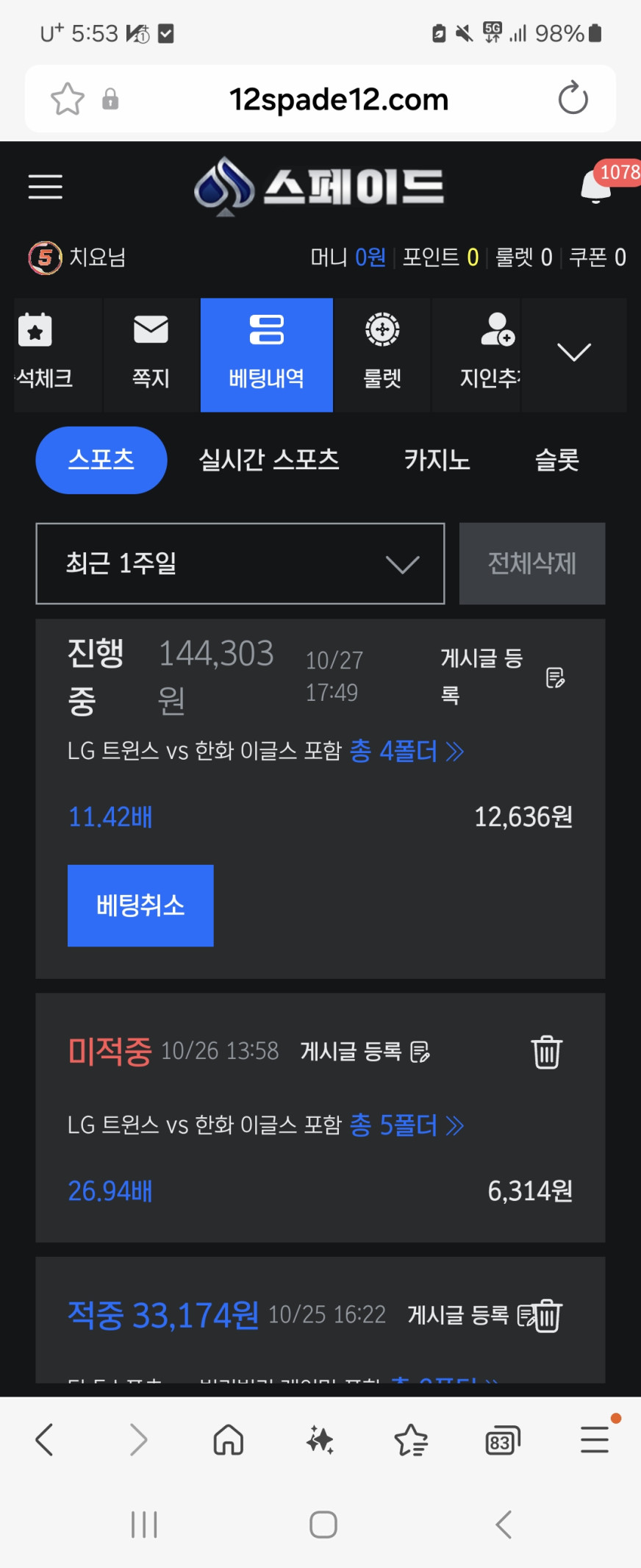Open the hamburger menu
Screen dimensions: 641x1568
46,187
